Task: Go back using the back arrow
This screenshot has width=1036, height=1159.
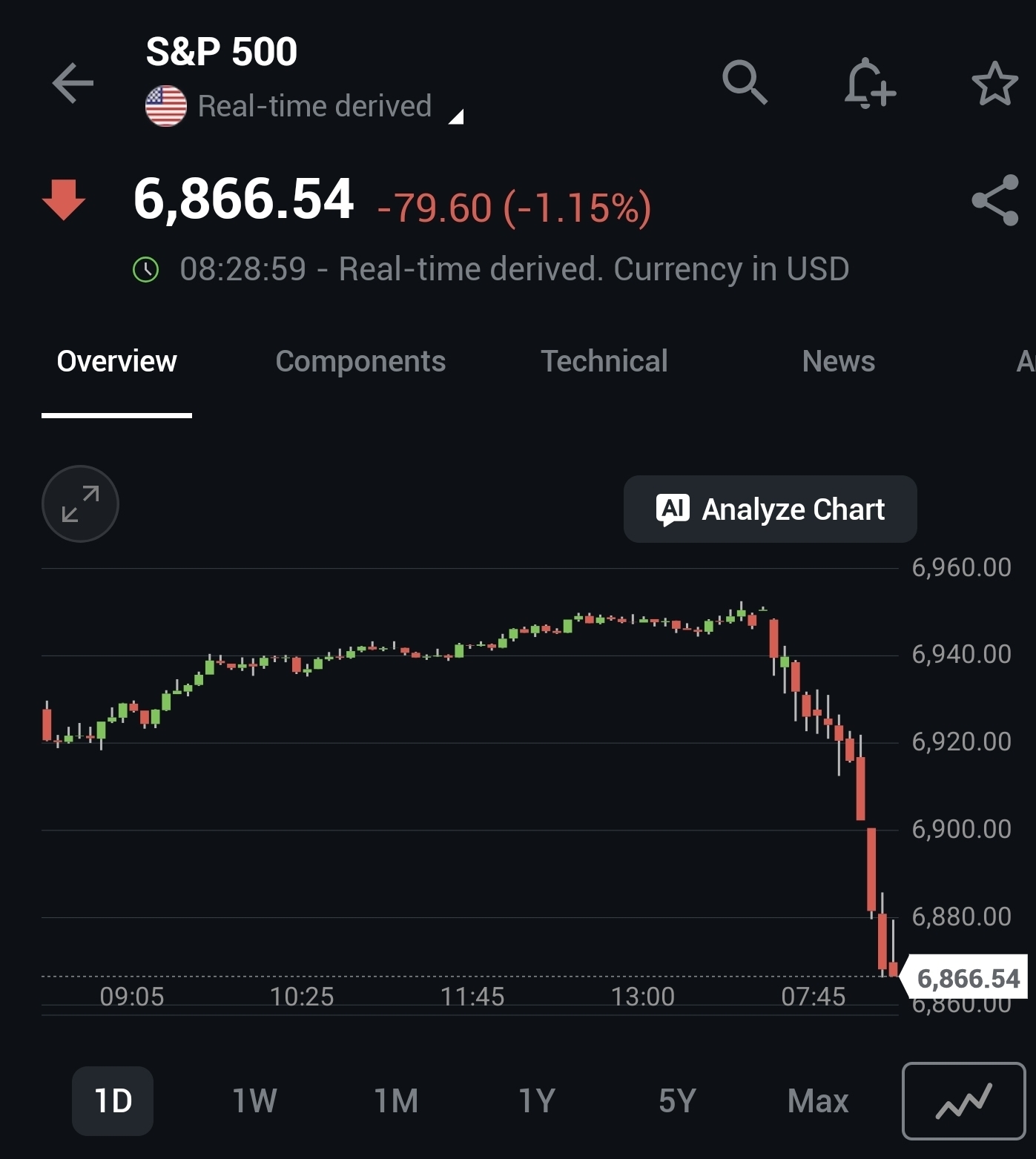Action: point(73,82)
